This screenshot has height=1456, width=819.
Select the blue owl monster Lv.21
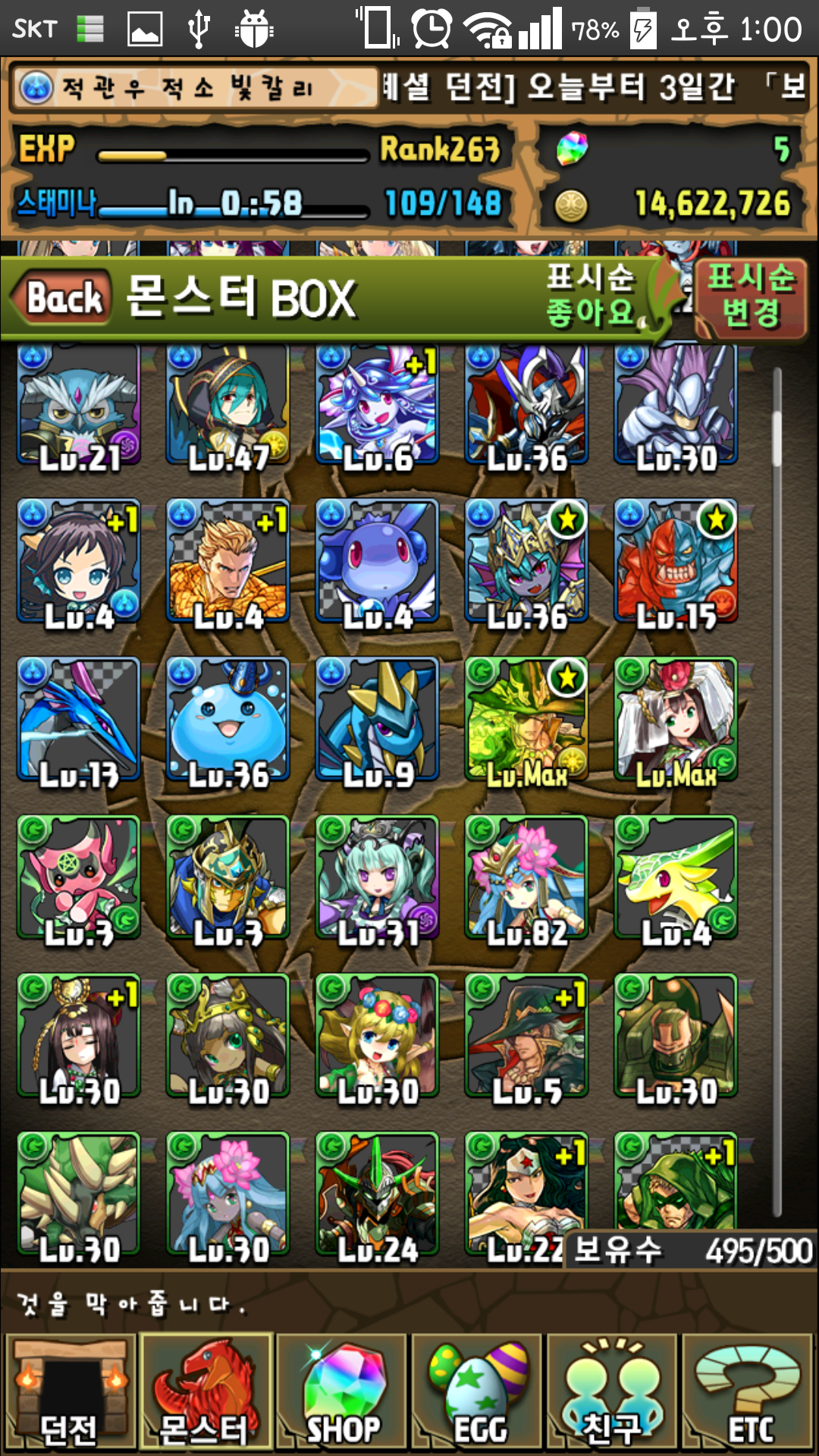coord(79,405)
